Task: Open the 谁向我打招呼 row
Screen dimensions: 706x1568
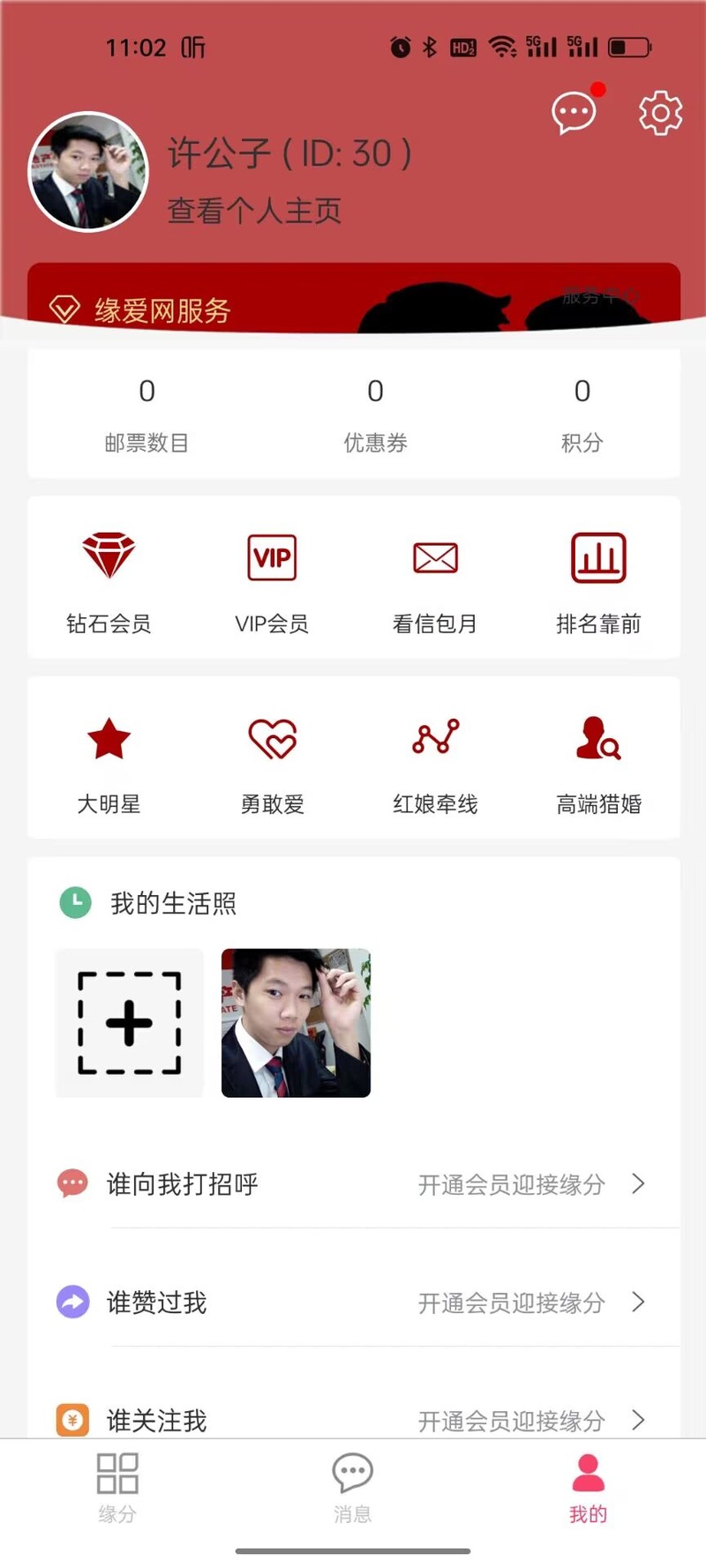Action: pyautogui.click(x=353, y=1183)
